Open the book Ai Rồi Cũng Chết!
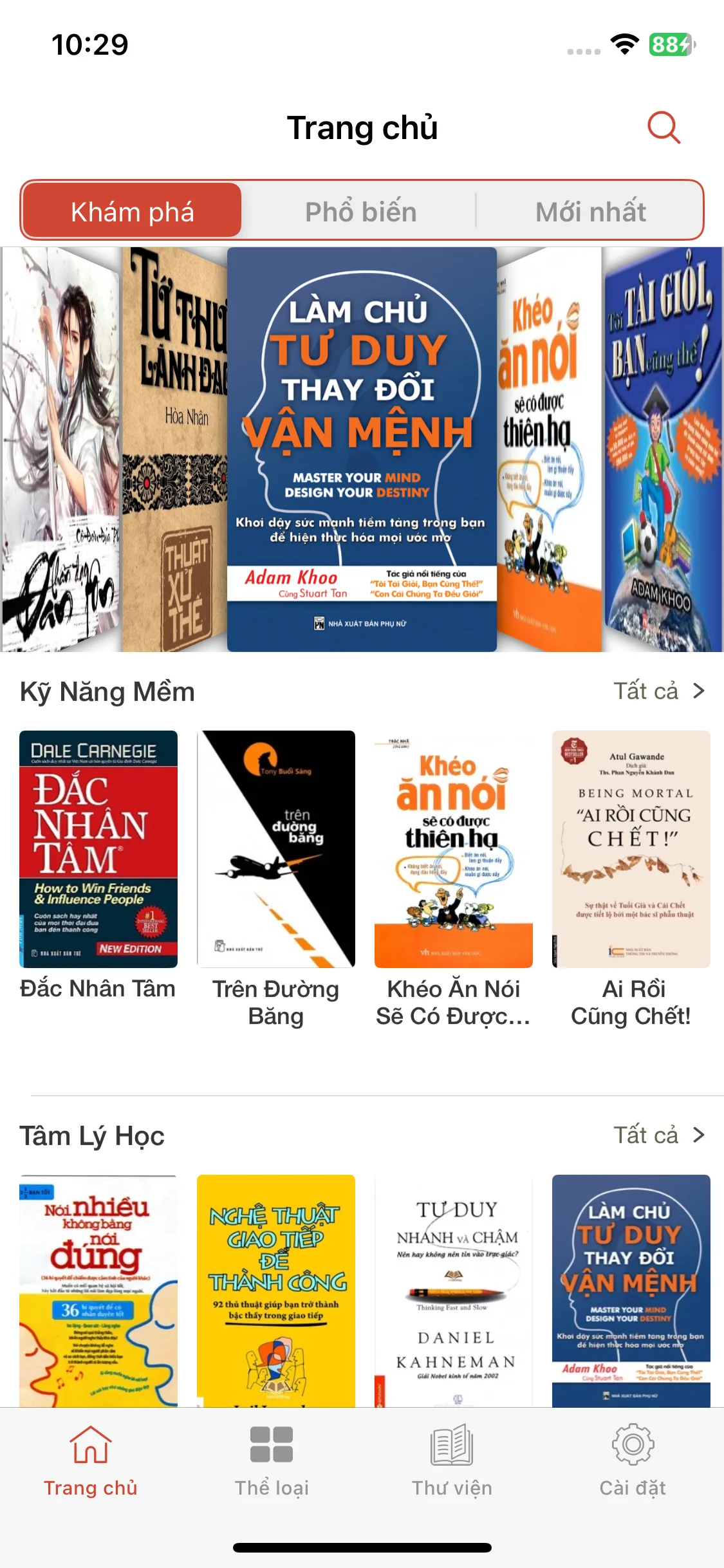Screen dimensions: 724x1568 click(x=631, y=849)
